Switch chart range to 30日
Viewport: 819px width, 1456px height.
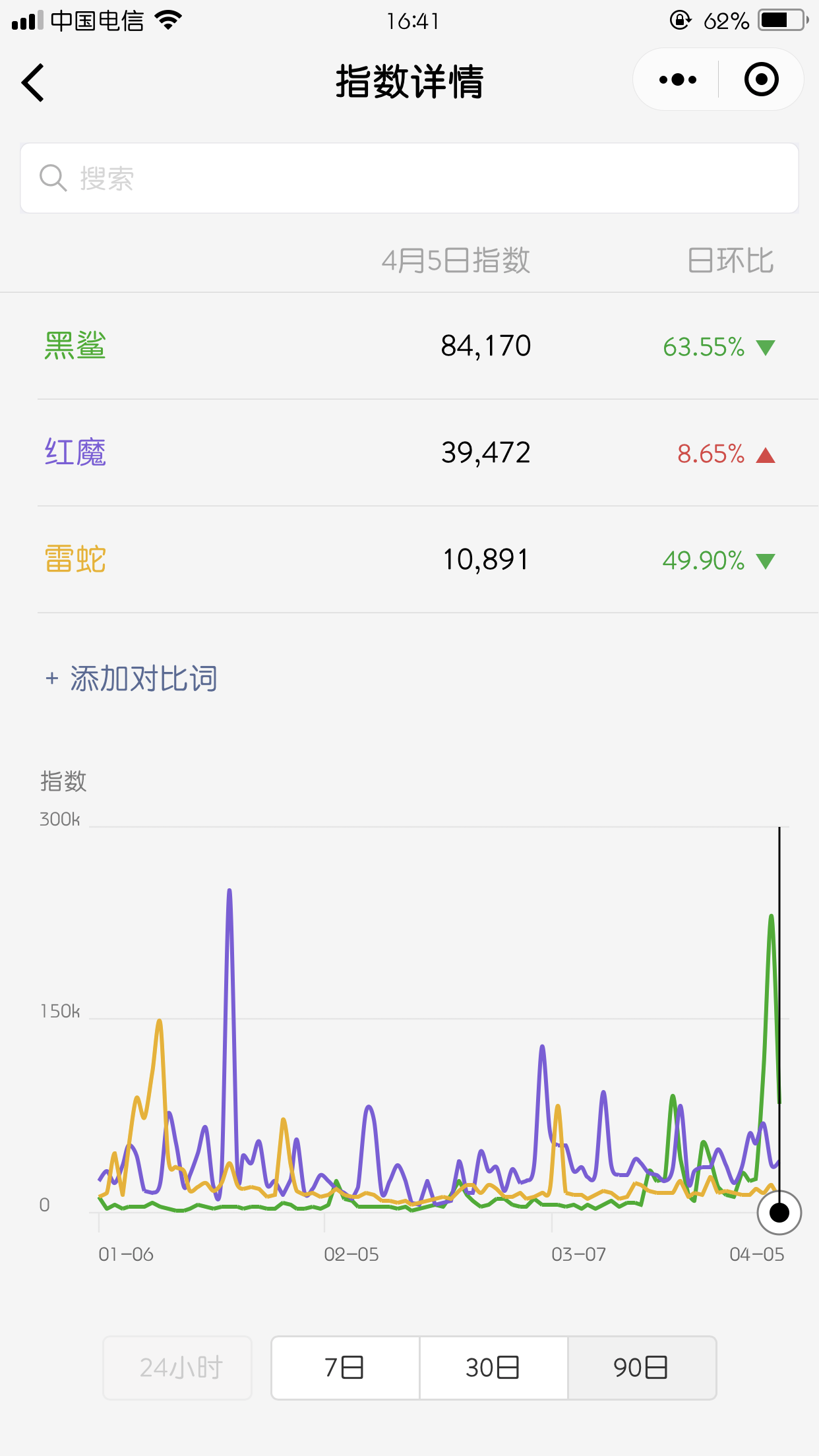coord(493,1368)
